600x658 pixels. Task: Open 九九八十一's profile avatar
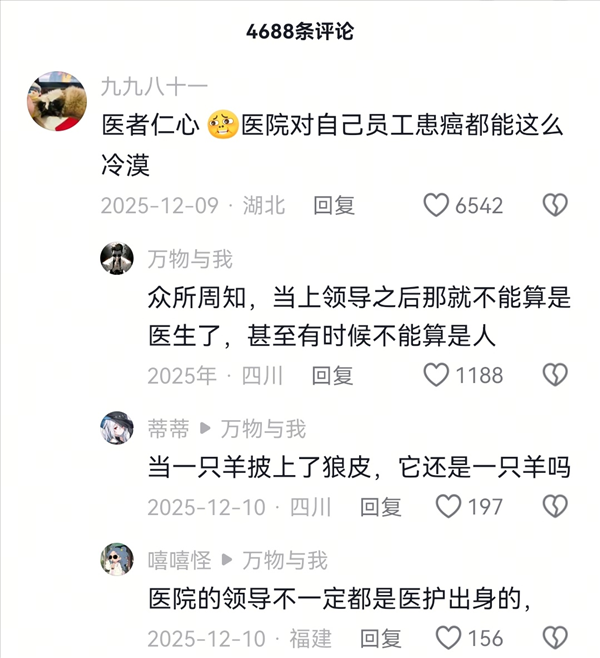[x=56, y=101]
